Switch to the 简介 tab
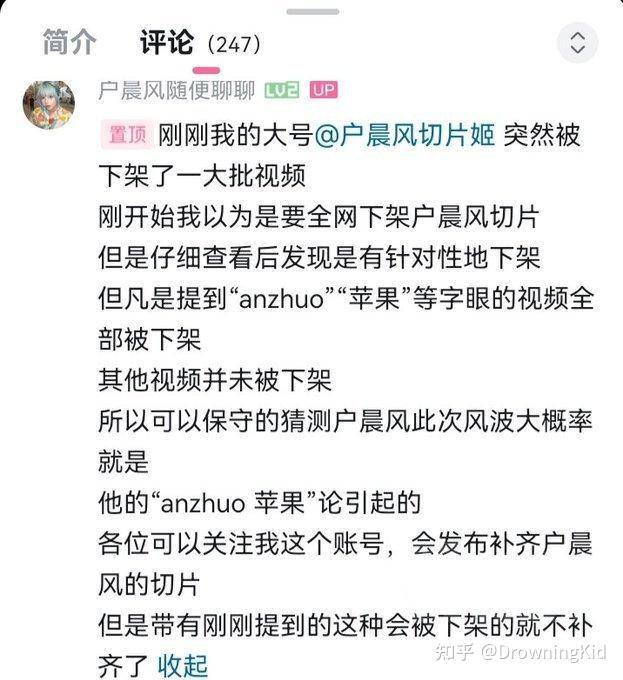Image resolution: width=623 pixels, height=680 pixels. click(x=69, y=43)
